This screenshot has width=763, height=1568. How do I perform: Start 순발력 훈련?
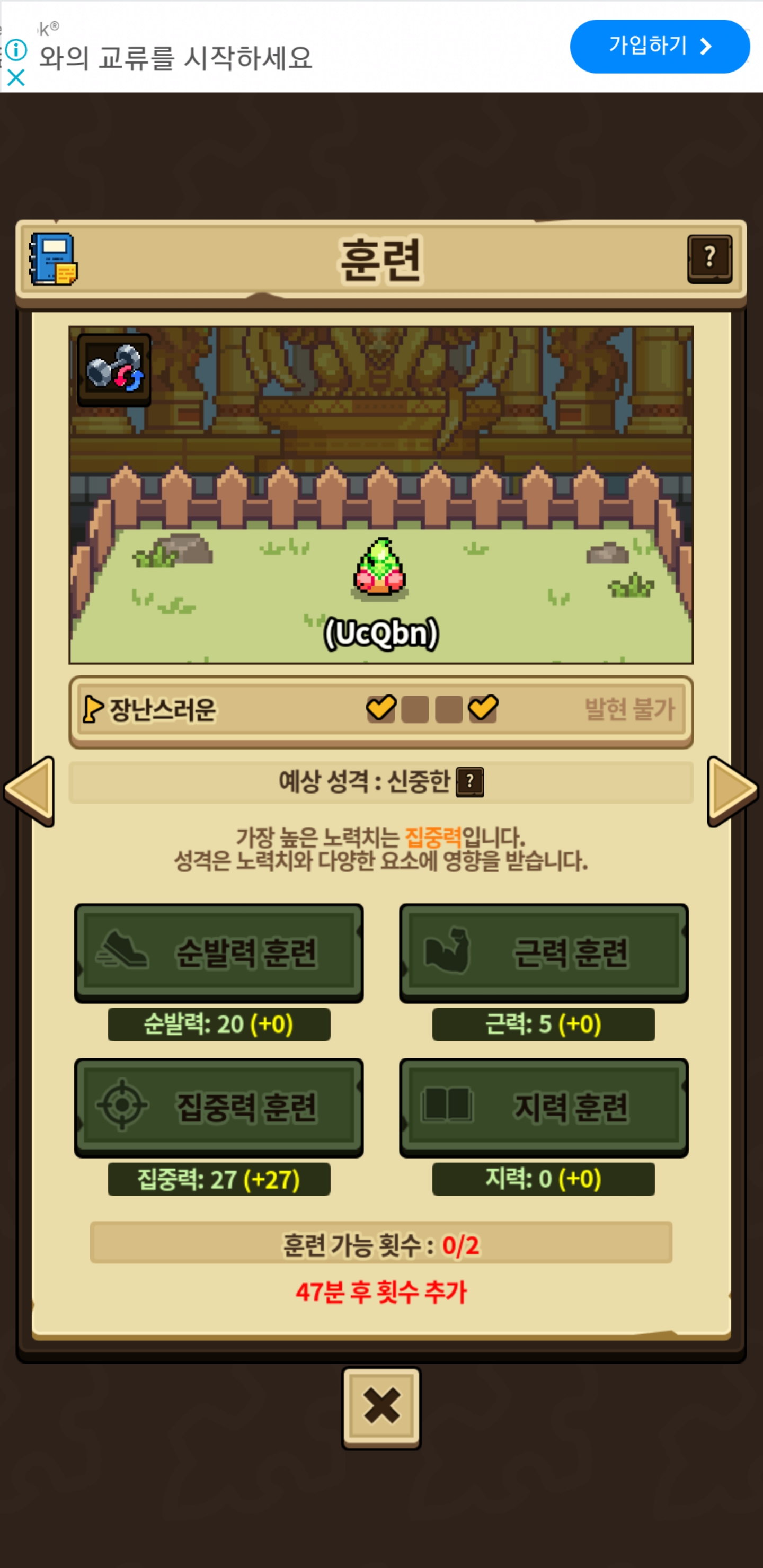click(x=219, y=952)
